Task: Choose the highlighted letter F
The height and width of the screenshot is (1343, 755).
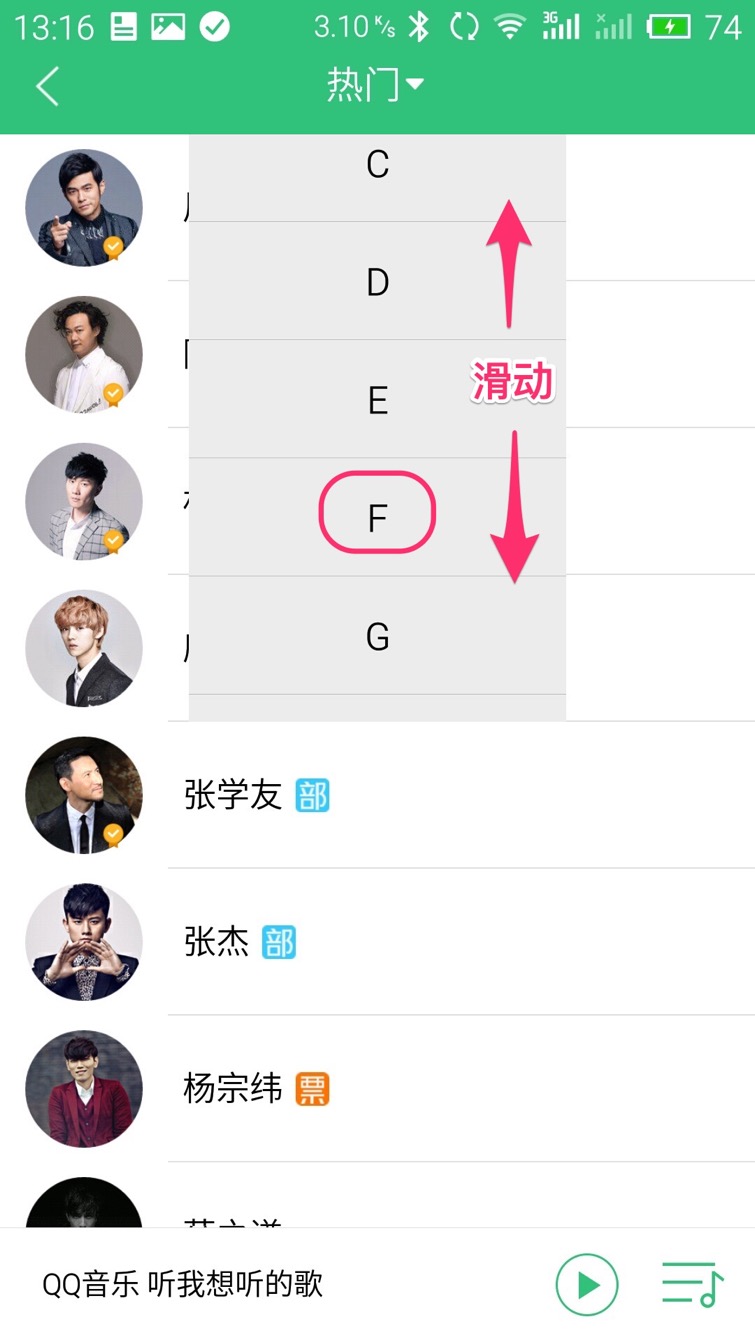Action: coord(377,518)
